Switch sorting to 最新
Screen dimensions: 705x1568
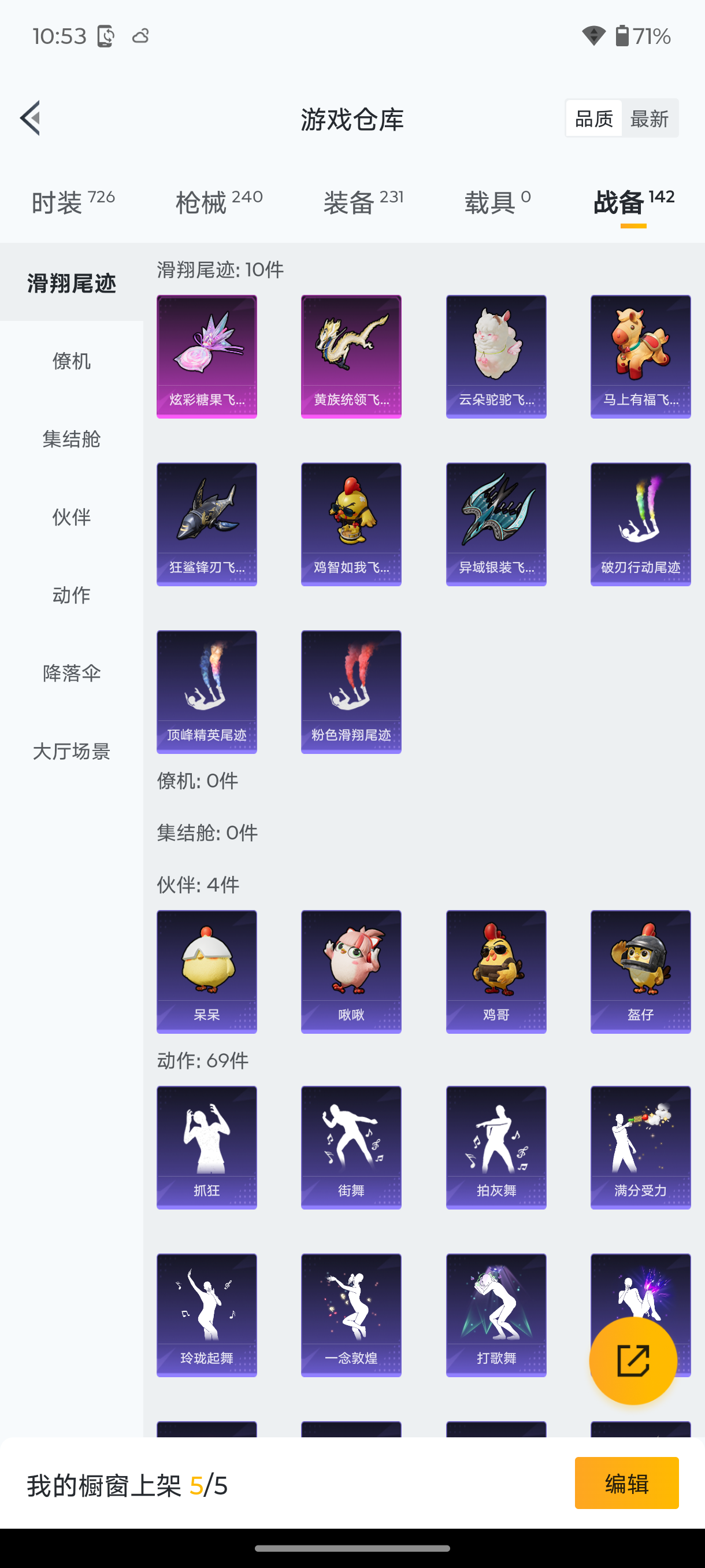[650, 118]
